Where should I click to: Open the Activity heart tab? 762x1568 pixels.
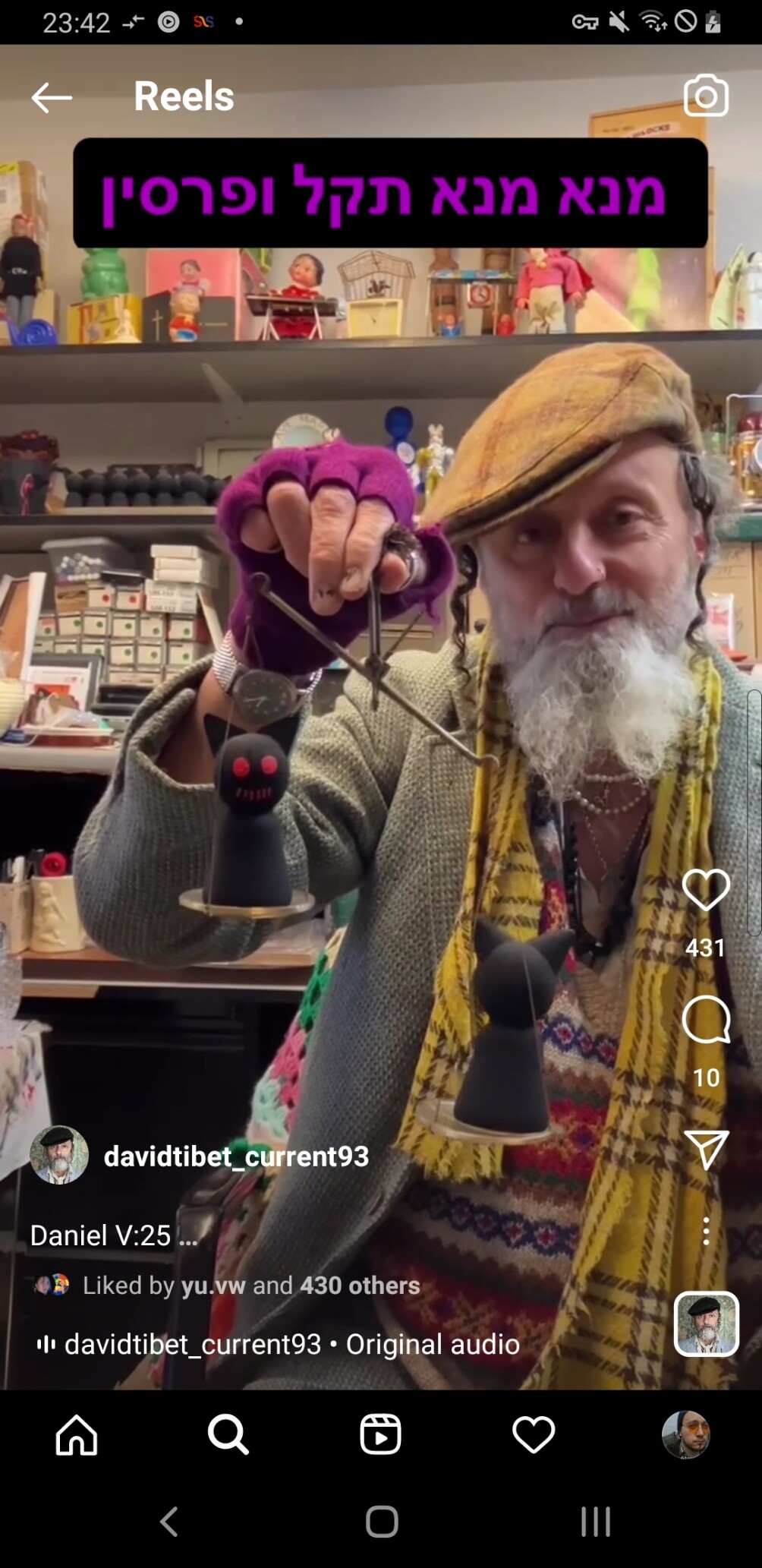pyautogui.click(x=534, y=1434)
